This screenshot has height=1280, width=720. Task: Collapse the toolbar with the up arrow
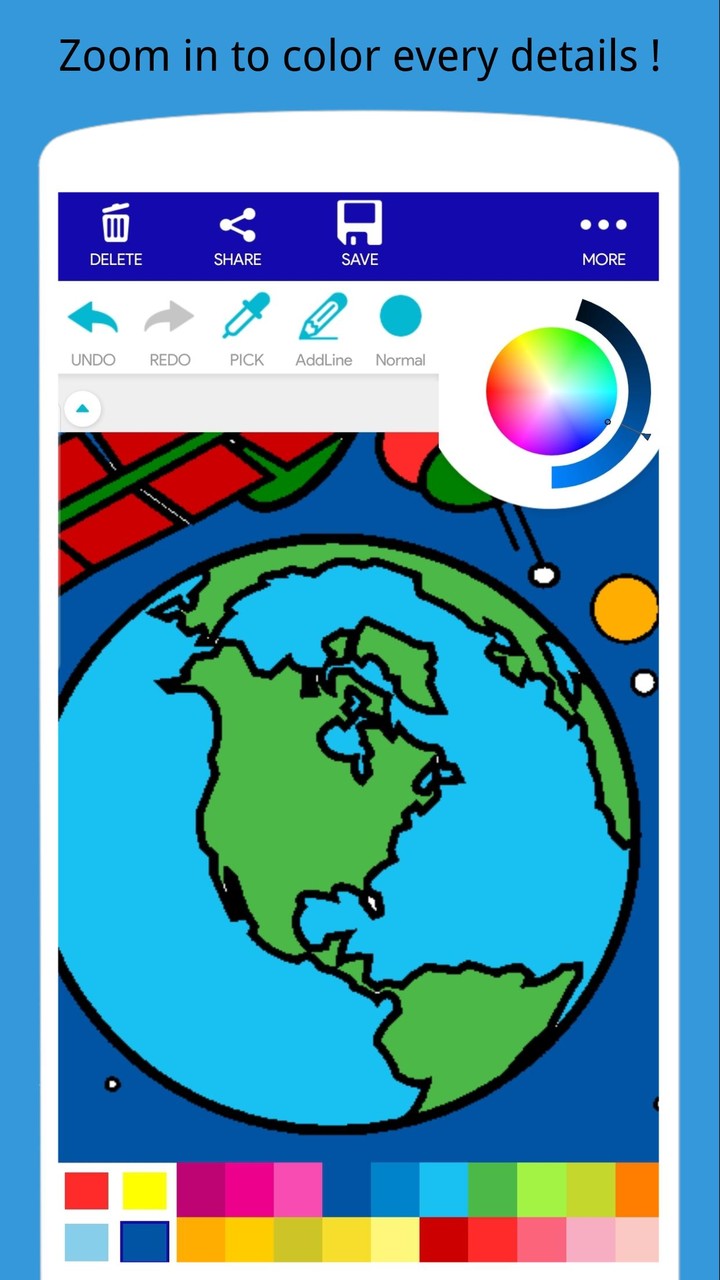(x=82, y=408)
